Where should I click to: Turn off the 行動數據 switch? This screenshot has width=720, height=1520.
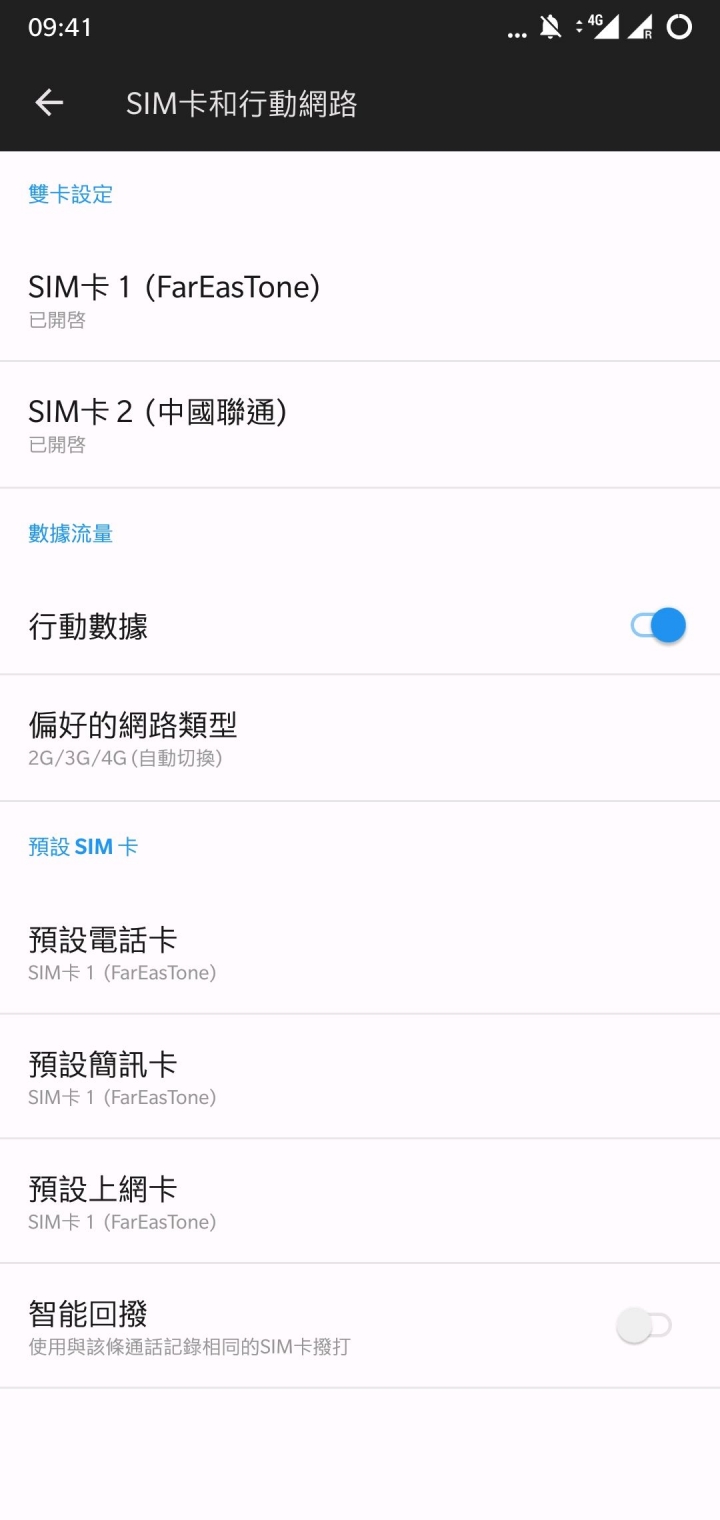pos(658,626)
